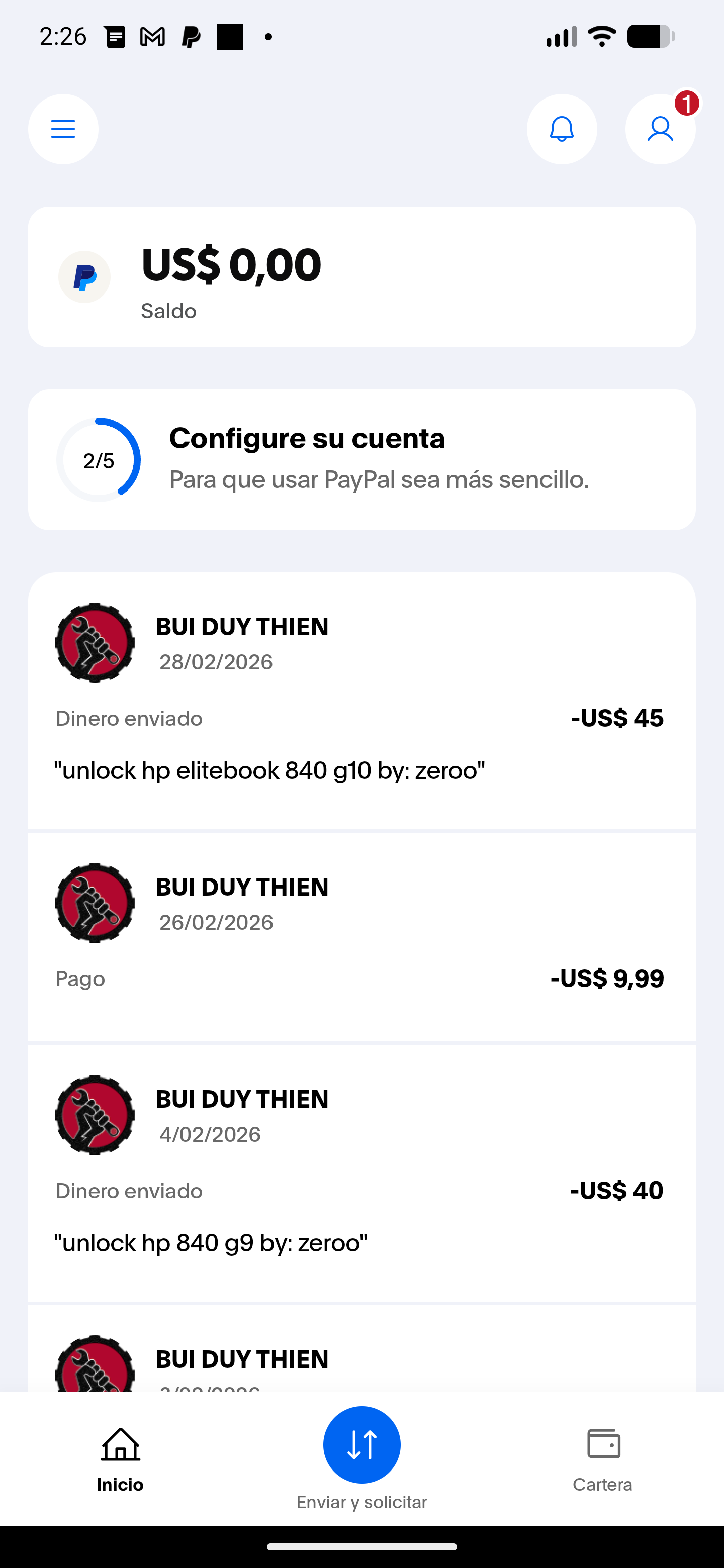Image resolution: width=724 pixels, height=1568 pixels.
Task: Open the hamburger menu
Action: pyautogui.click(x=63, y=129)
